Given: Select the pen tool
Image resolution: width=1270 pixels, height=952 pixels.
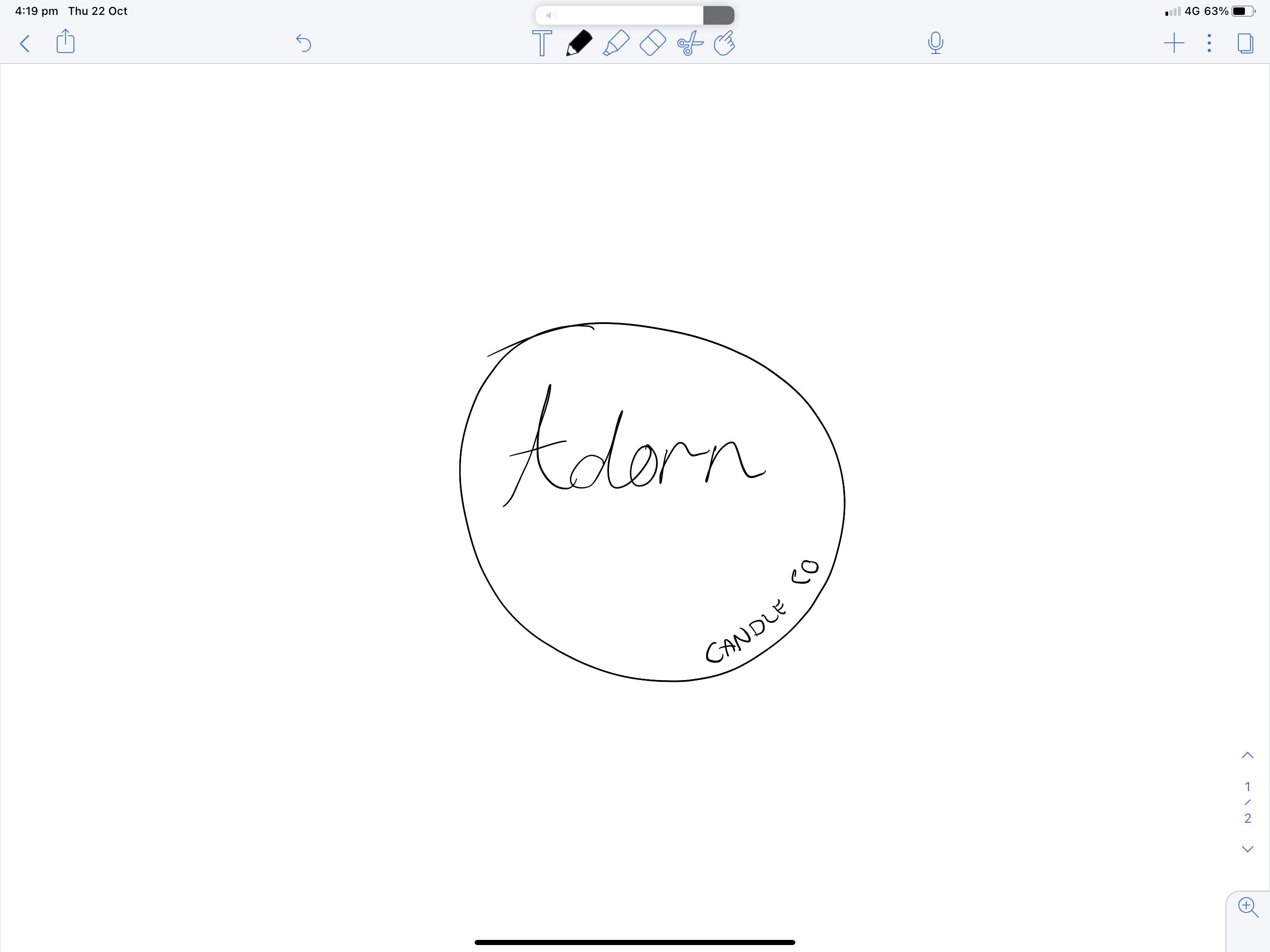Looking at the screenshot, I should point(579,43).
